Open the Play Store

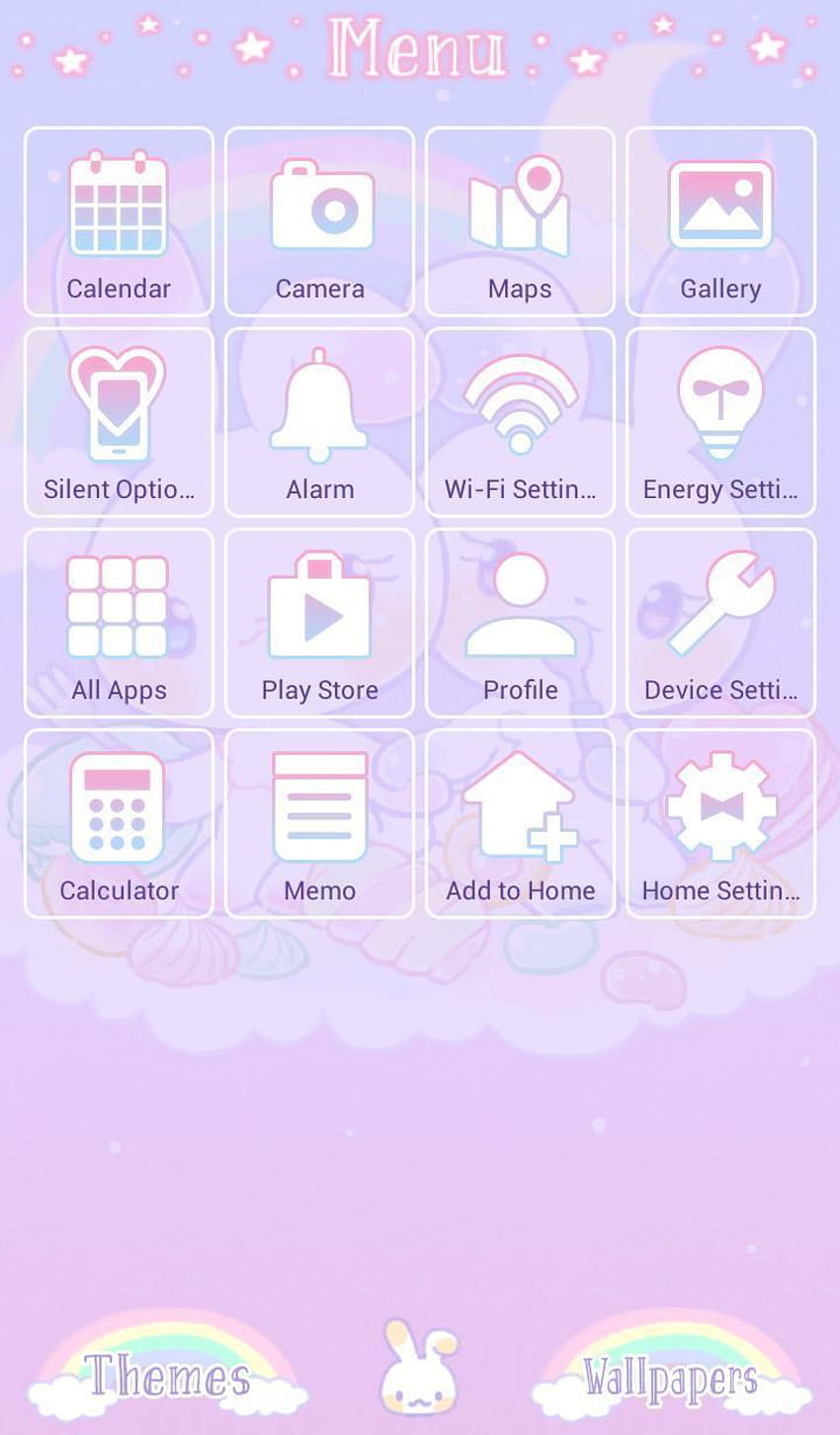319,623
